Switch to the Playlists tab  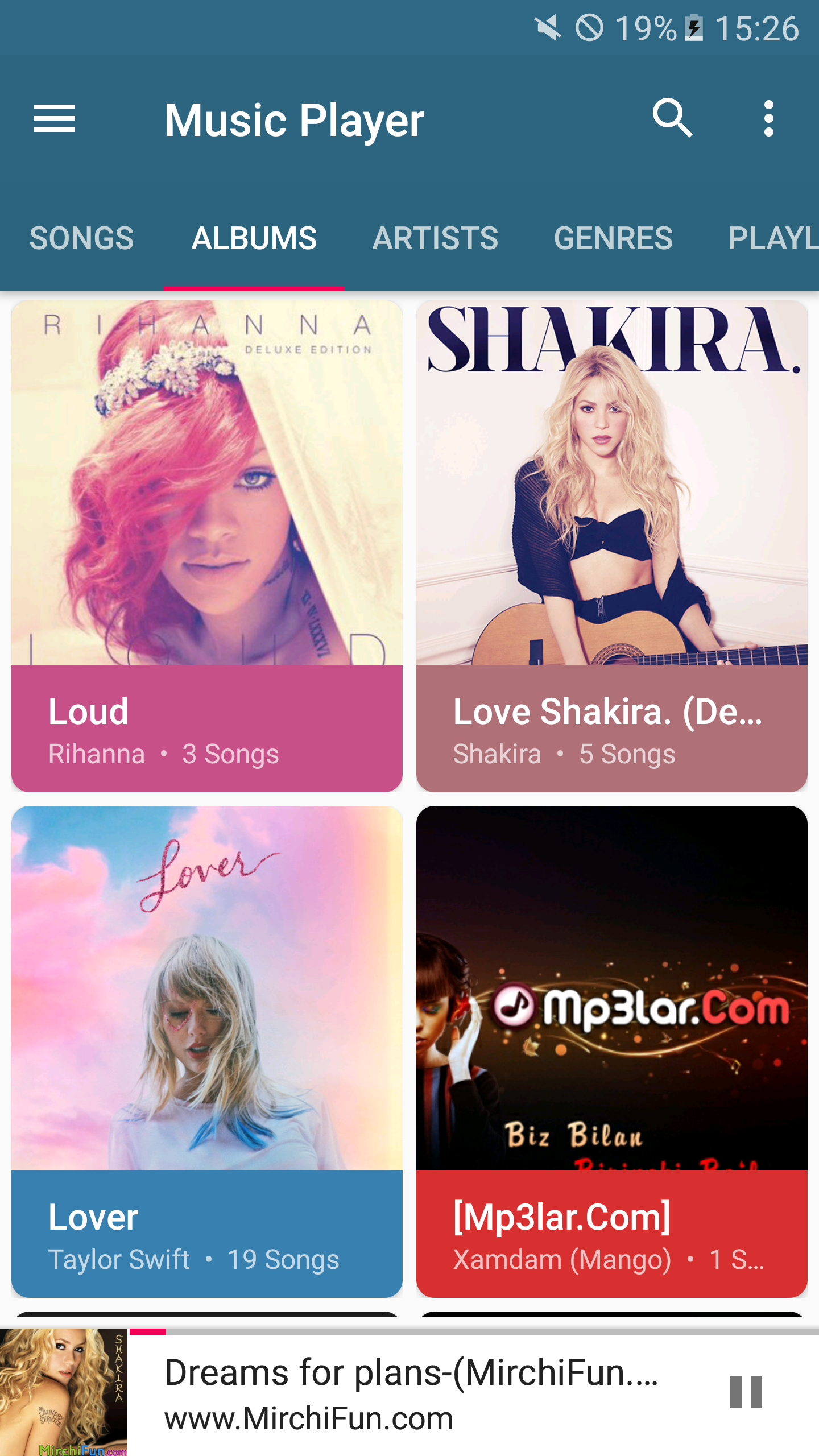[x=772, y=238]
